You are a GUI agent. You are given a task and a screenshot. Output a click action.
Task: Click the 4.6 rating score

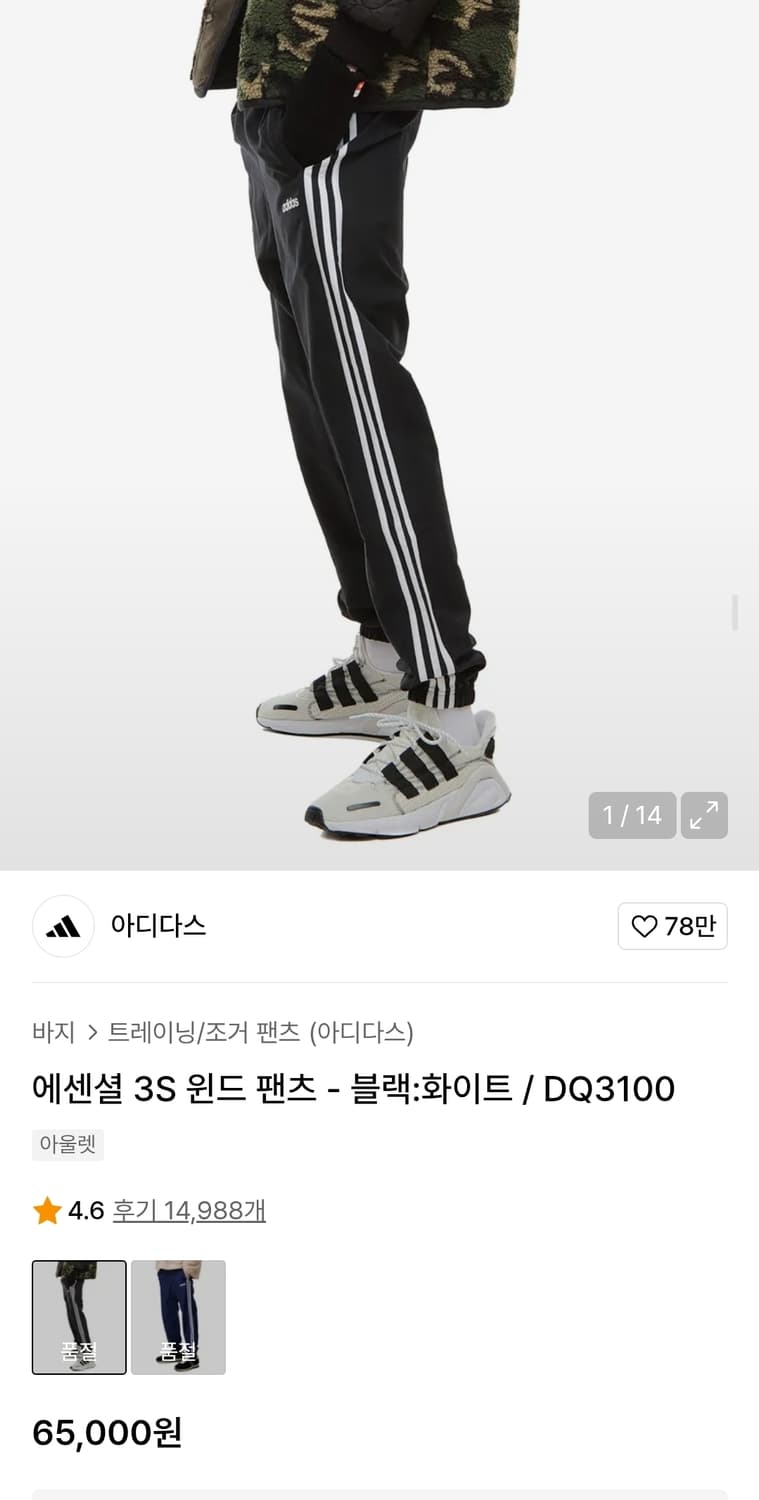coord(84,1210)
